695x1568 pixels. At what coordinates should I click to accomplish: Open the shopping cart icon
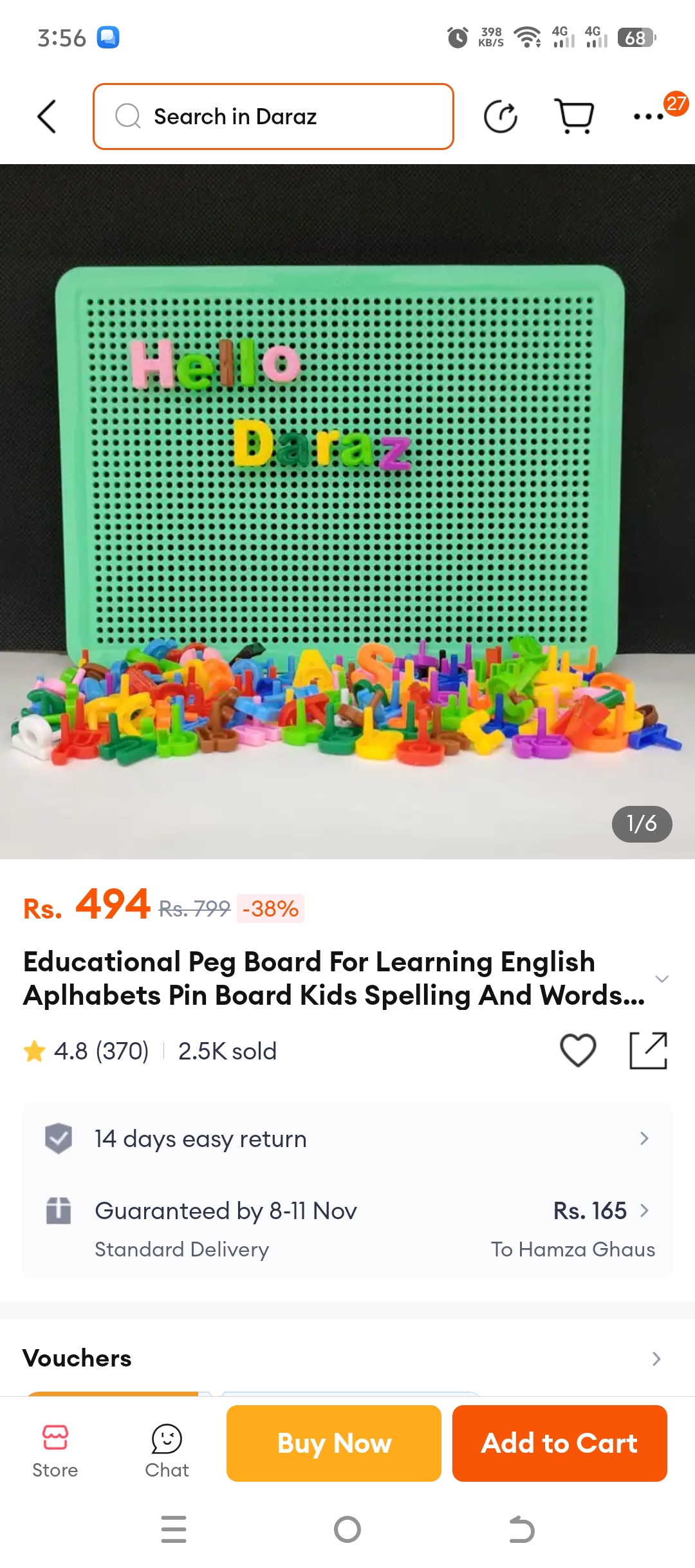[574, 117]
